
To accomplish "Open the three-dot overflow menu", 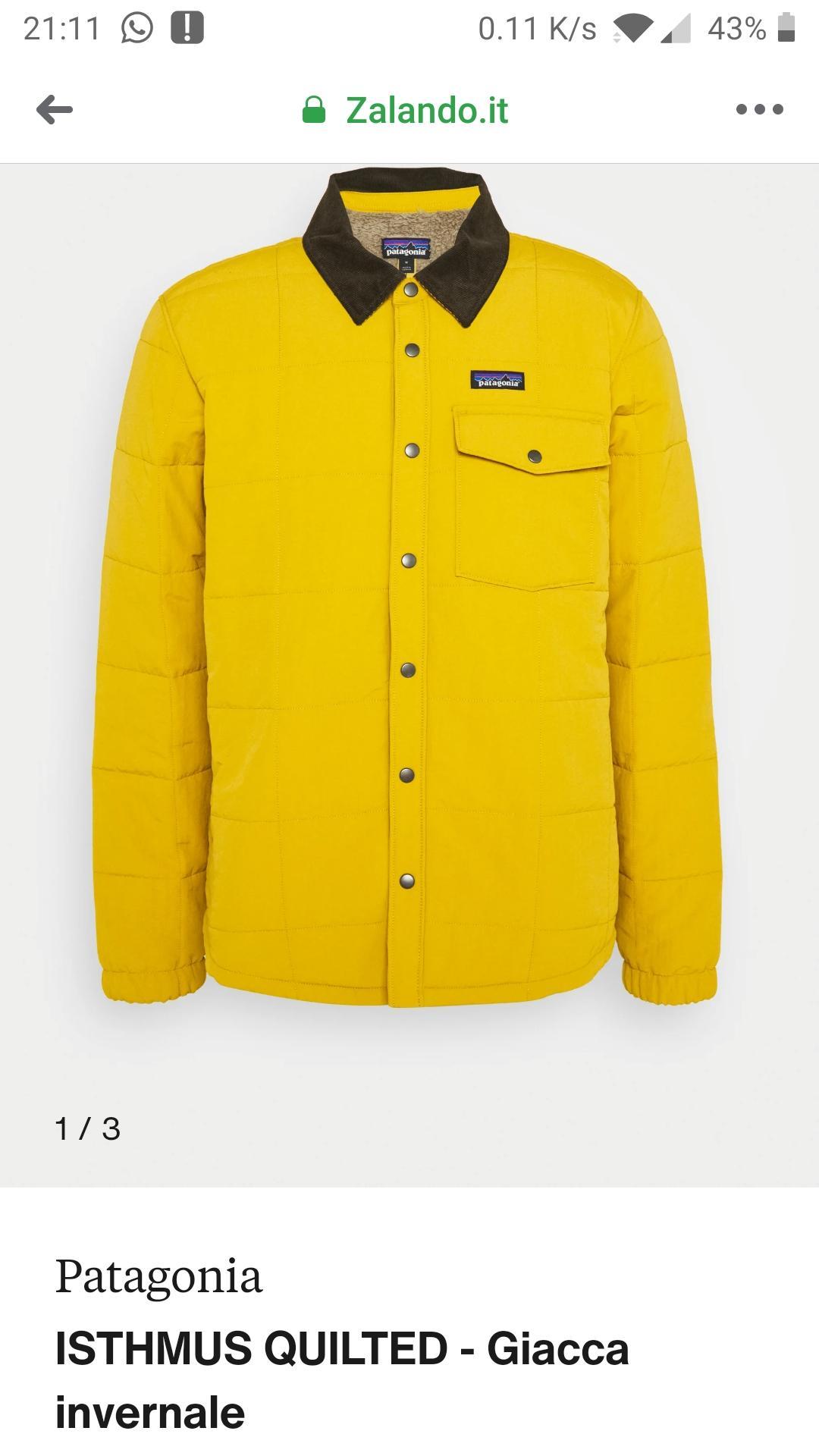I will pos(759,110).
